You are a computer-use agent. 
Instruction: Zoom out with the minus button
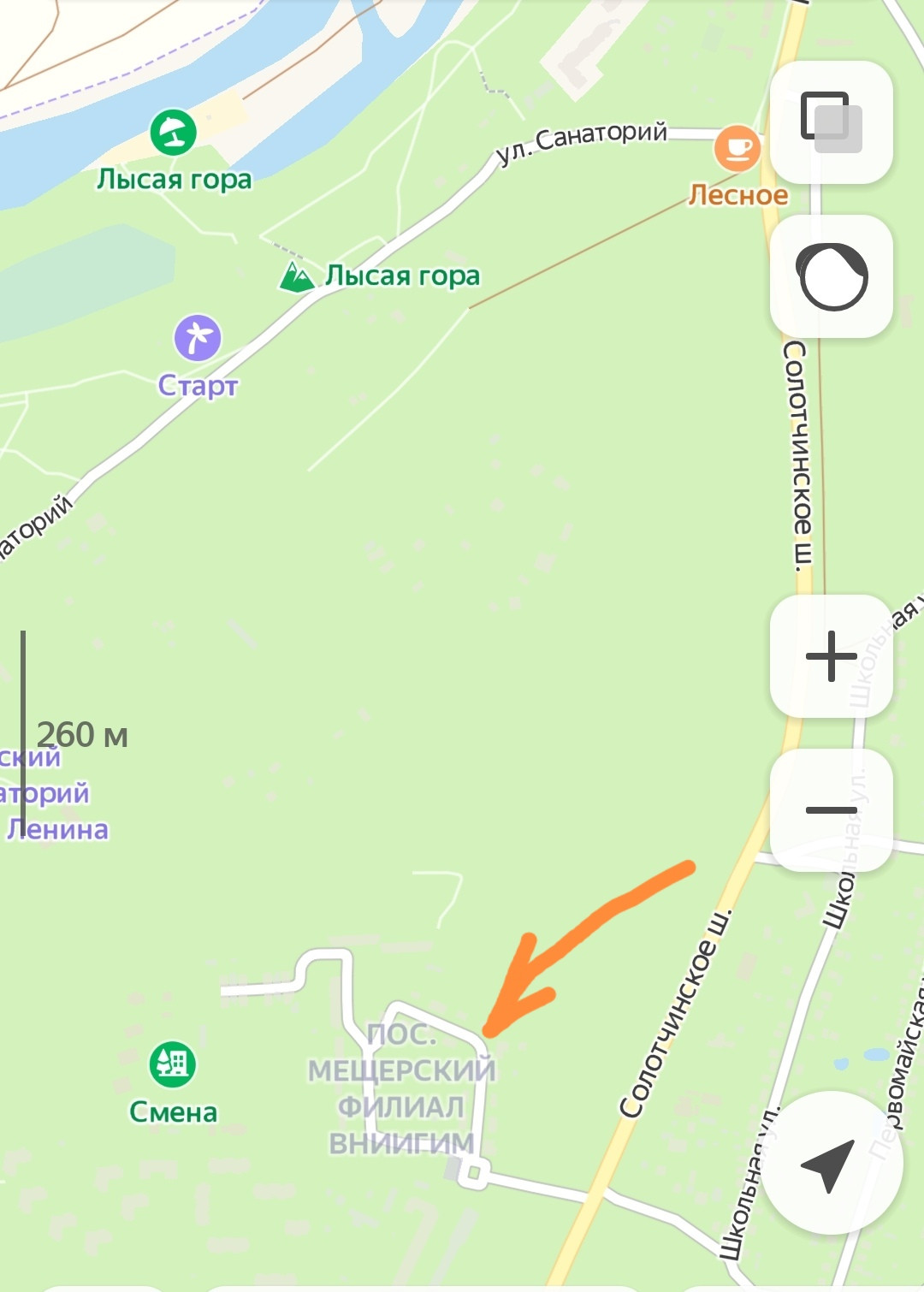click(831, 809)
